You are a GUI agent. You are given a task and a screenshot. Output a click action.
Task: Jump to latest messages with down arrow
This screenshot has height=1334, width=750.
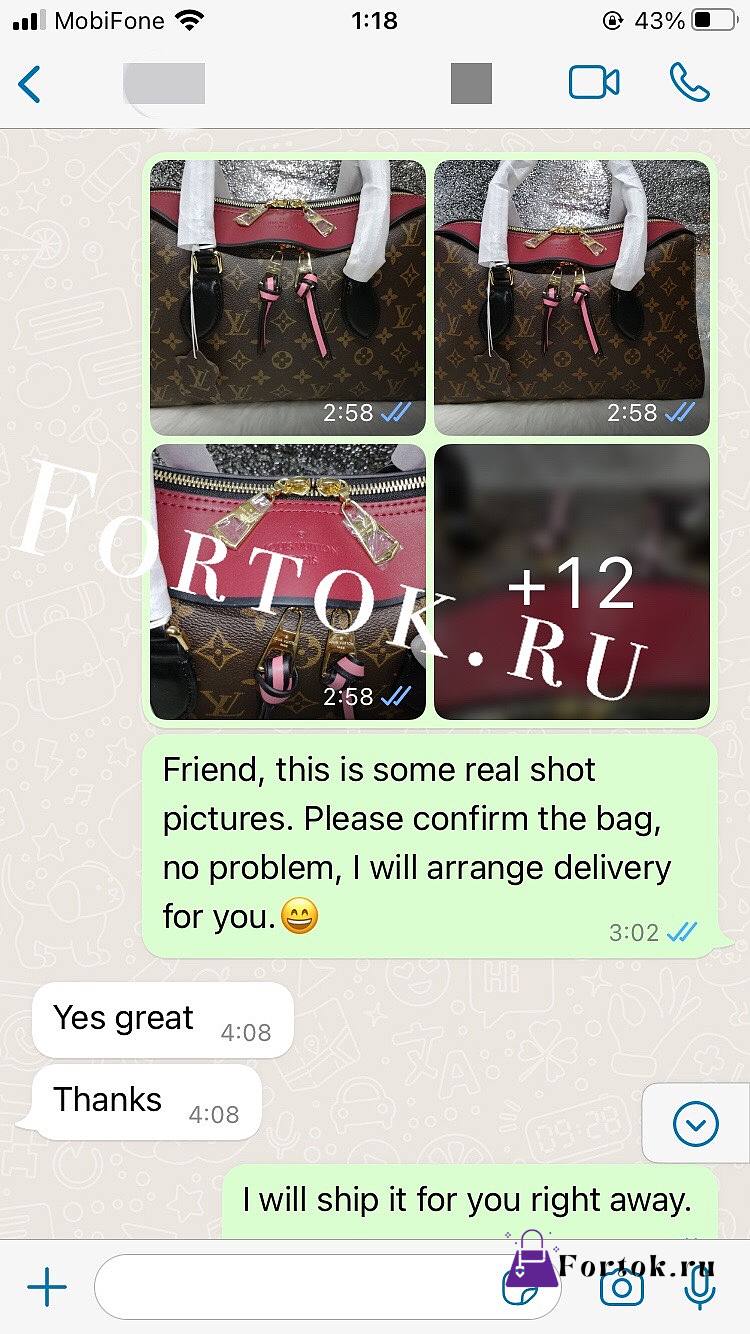coord(696,1125)
